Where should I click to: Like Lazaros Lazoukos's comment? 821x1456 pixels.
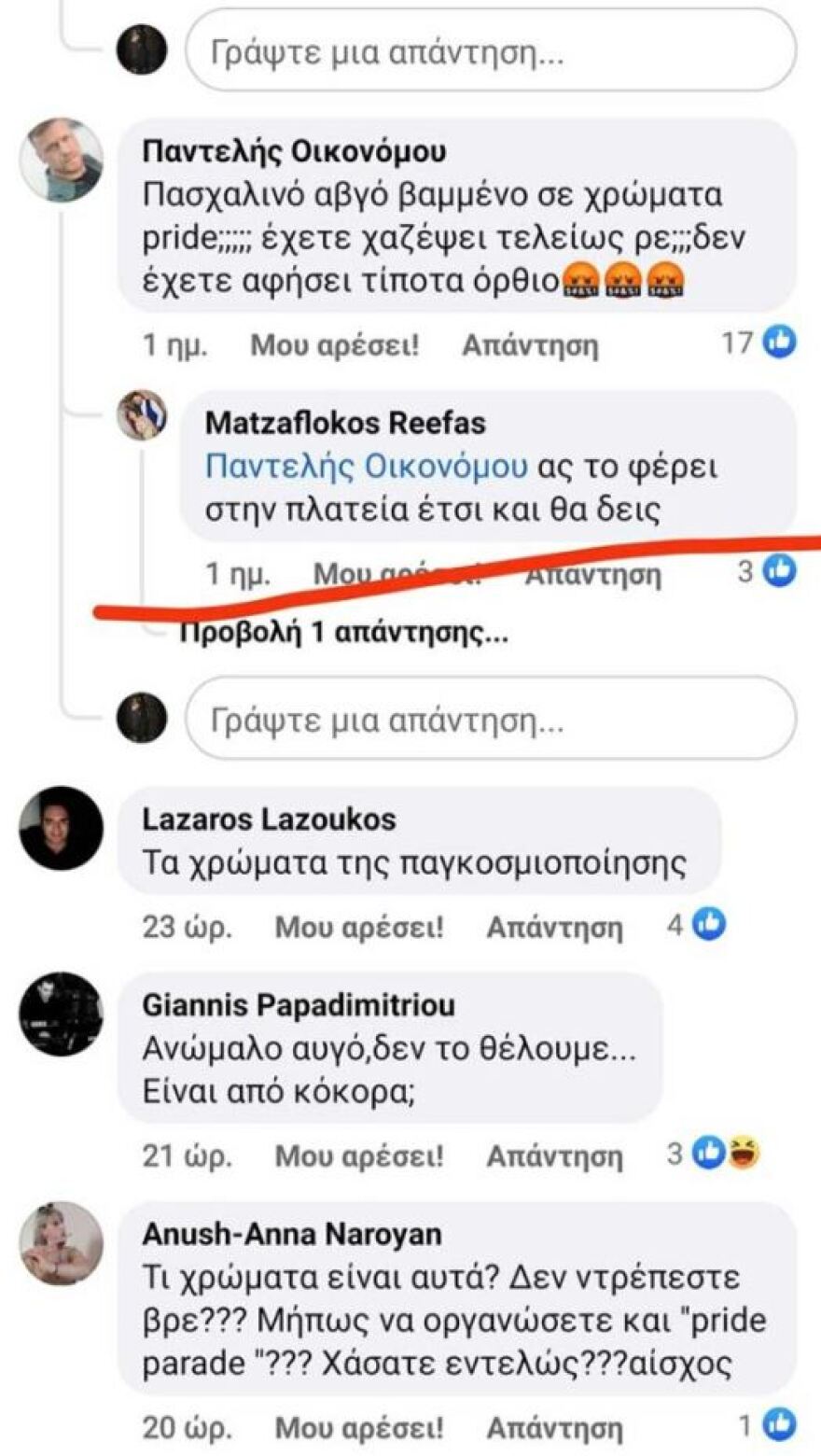click(x=358, y=928)
